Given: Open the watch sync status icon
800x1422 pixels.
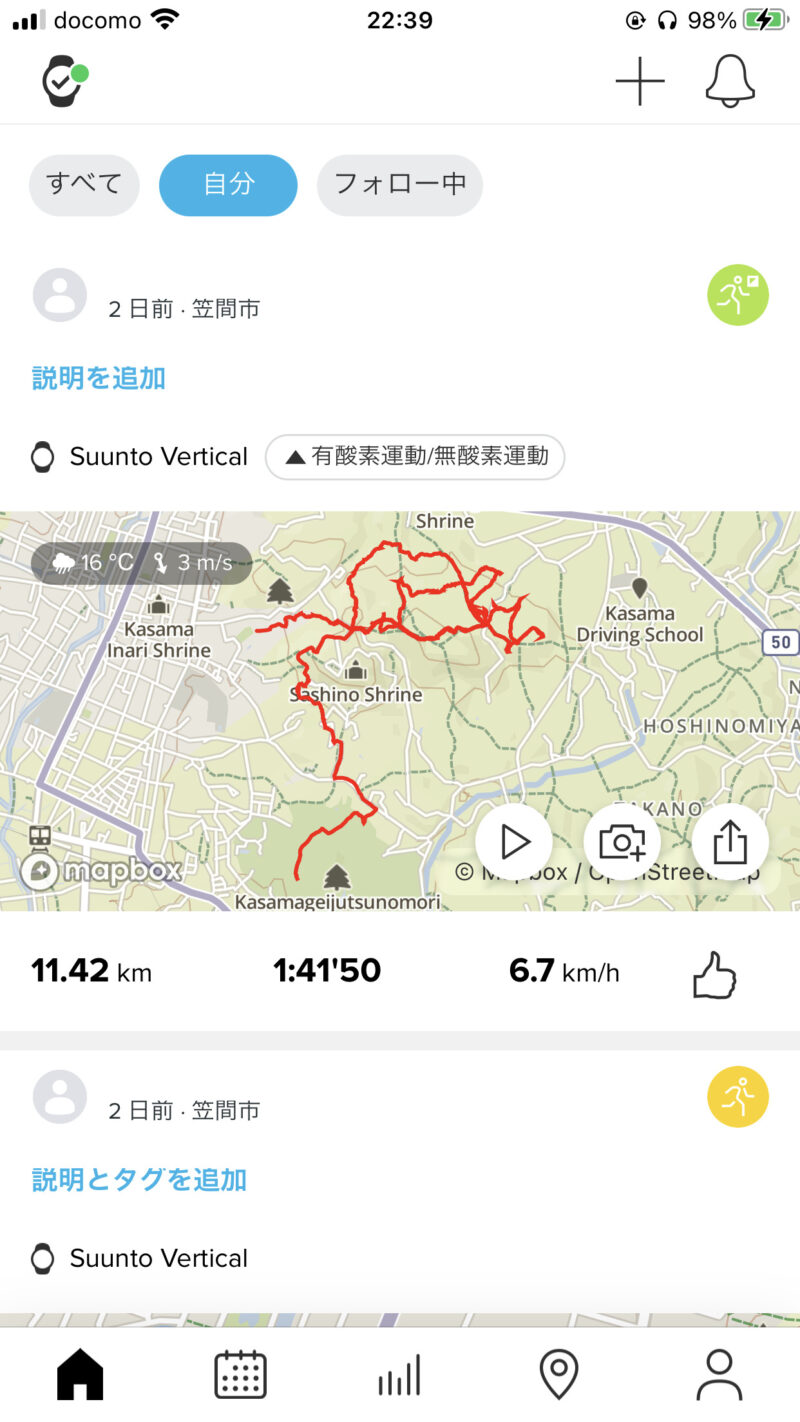Looking at the screenshot, I should [64, 81].
